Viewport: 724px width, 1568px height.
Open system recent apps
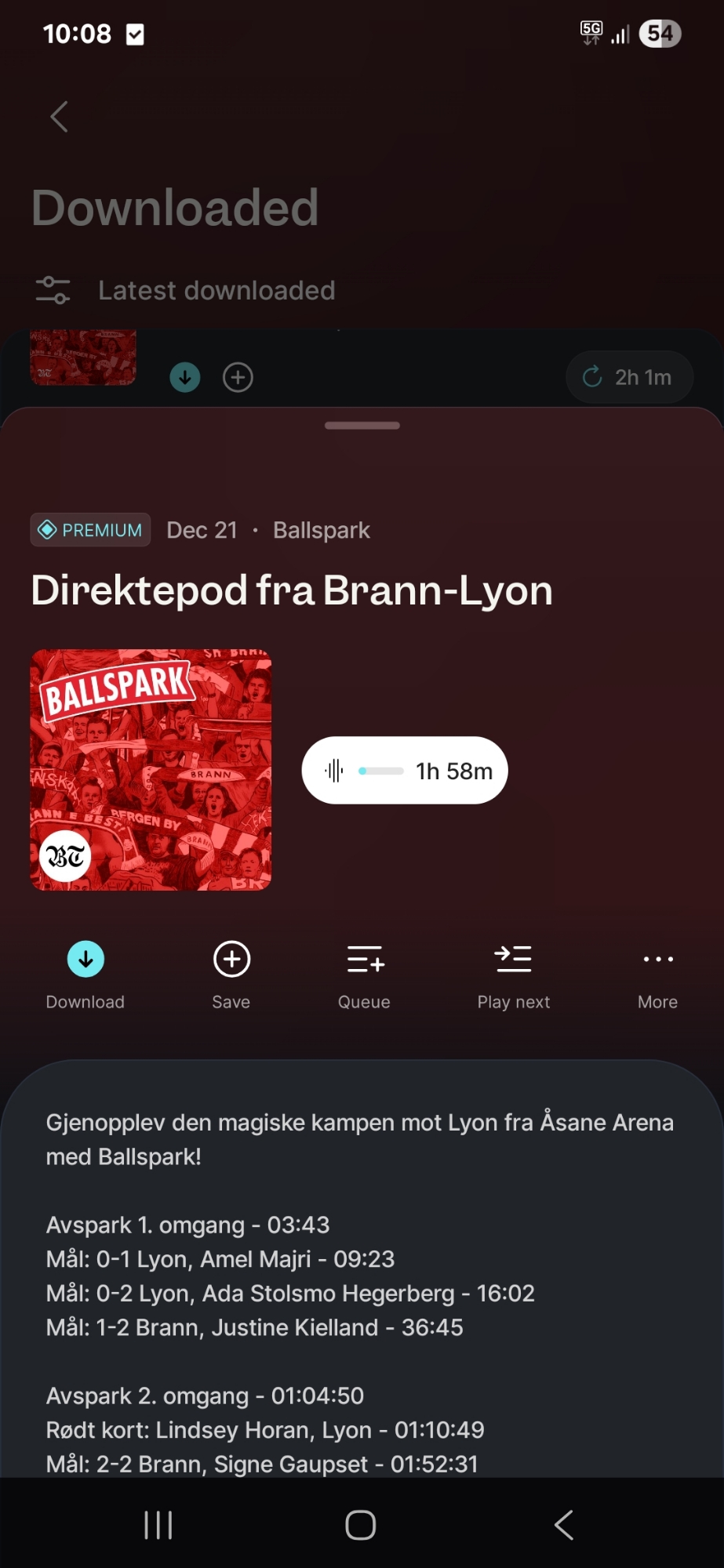coord(158,1525)
